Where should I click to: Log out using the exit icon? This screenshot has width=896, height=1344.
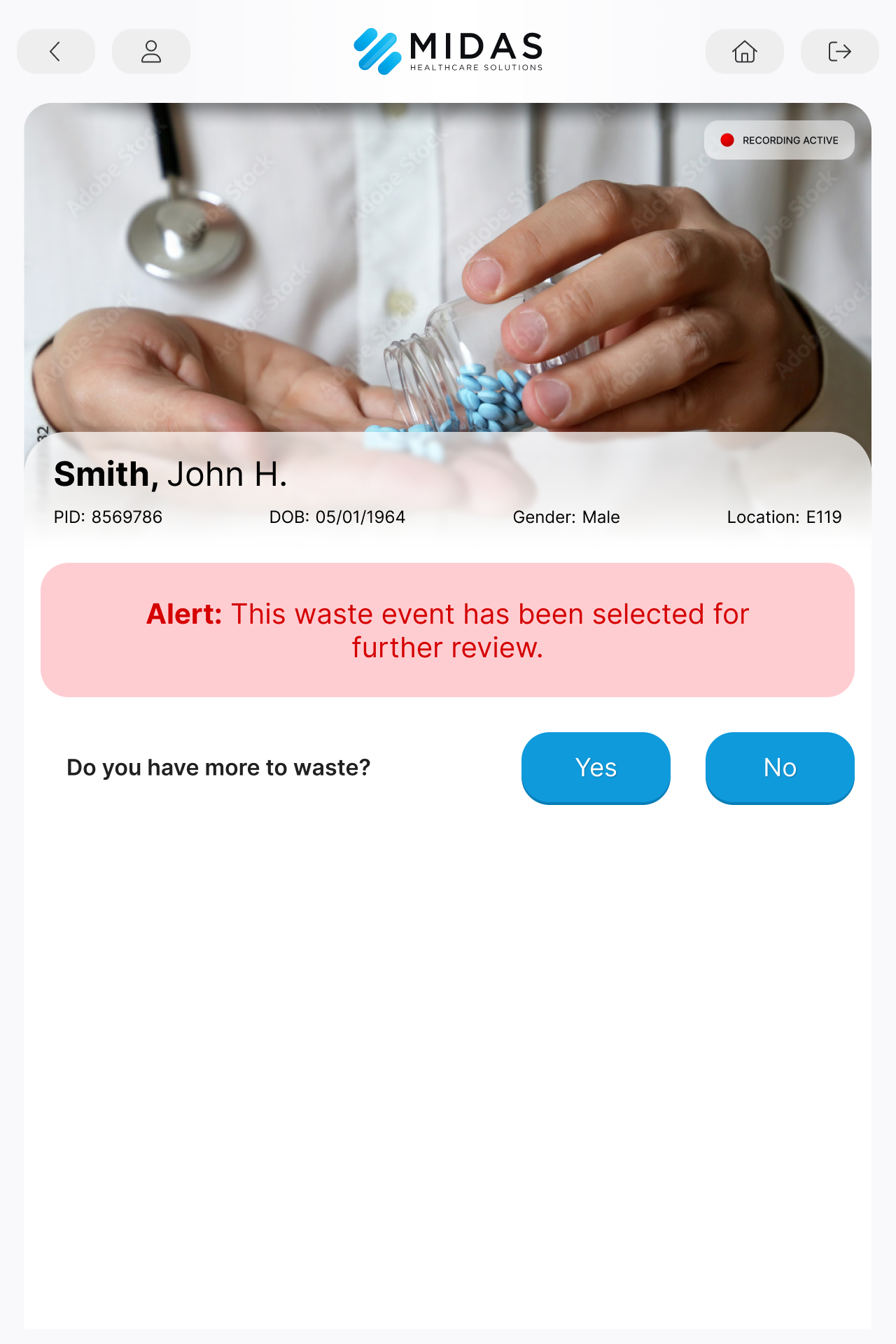(839, 52)
